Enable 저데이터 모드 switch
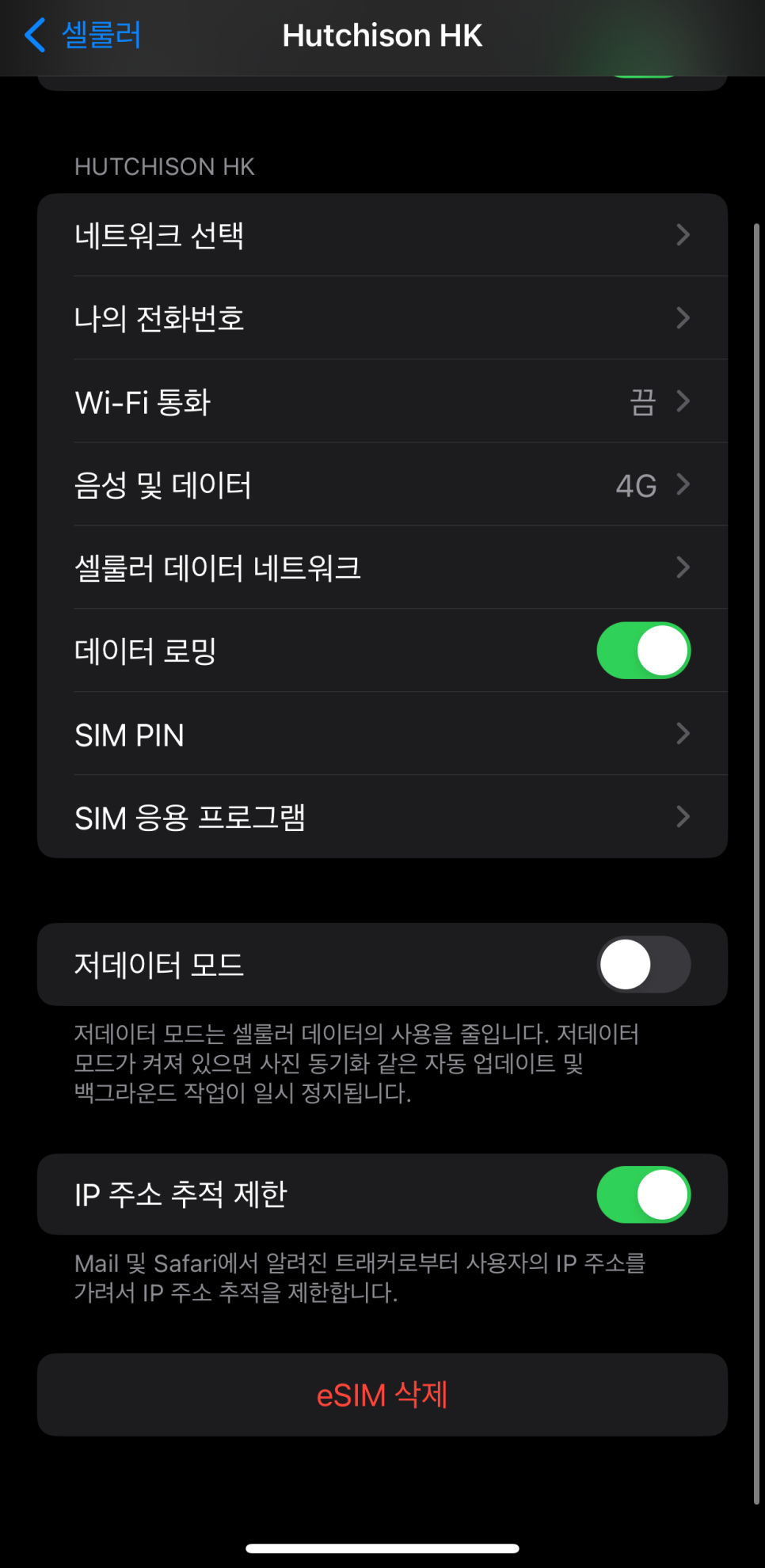 coord(642,964)
